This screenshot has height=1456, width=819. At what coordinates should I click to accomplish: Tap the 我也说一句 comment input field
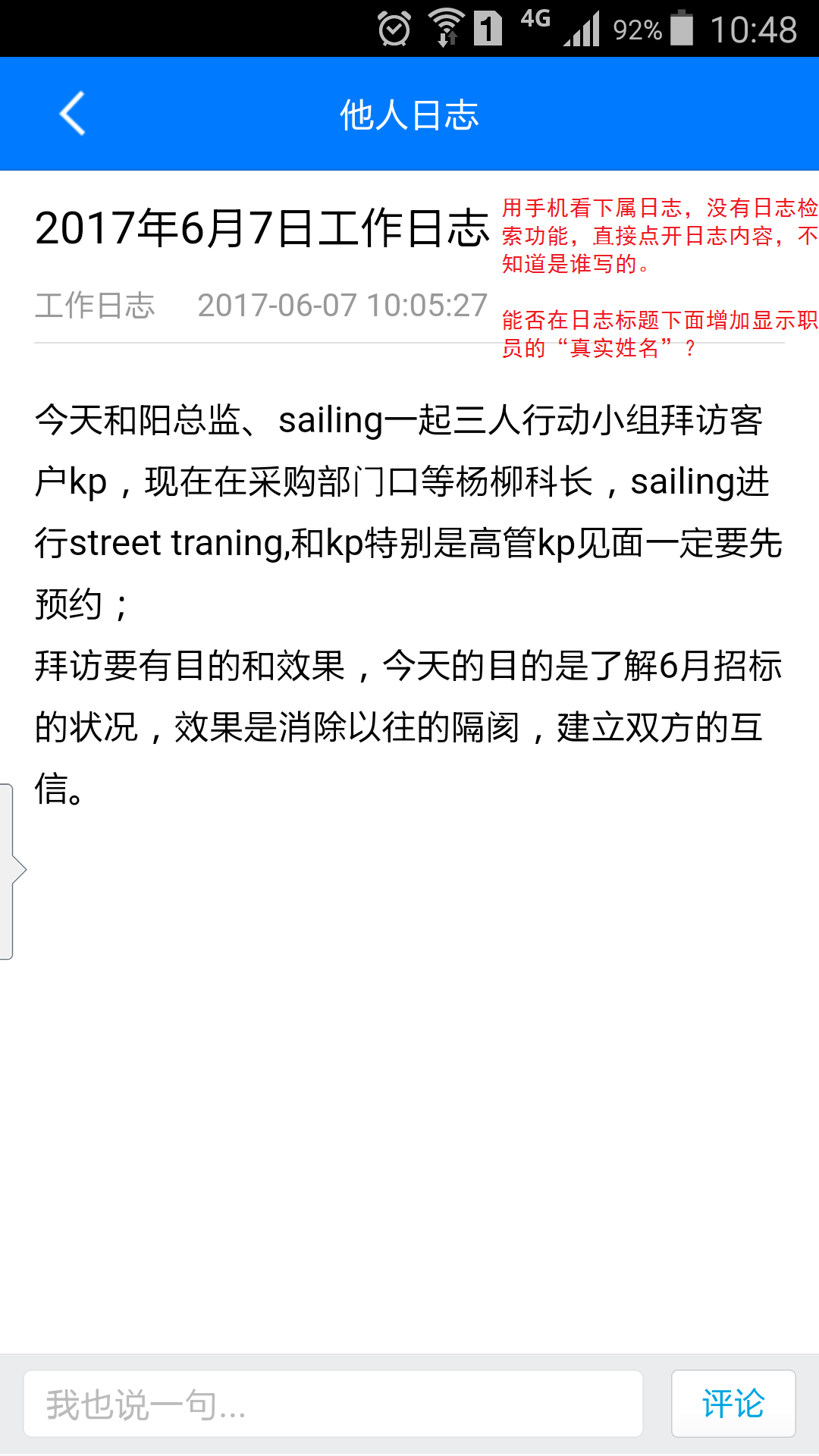tap(333, 1404)
